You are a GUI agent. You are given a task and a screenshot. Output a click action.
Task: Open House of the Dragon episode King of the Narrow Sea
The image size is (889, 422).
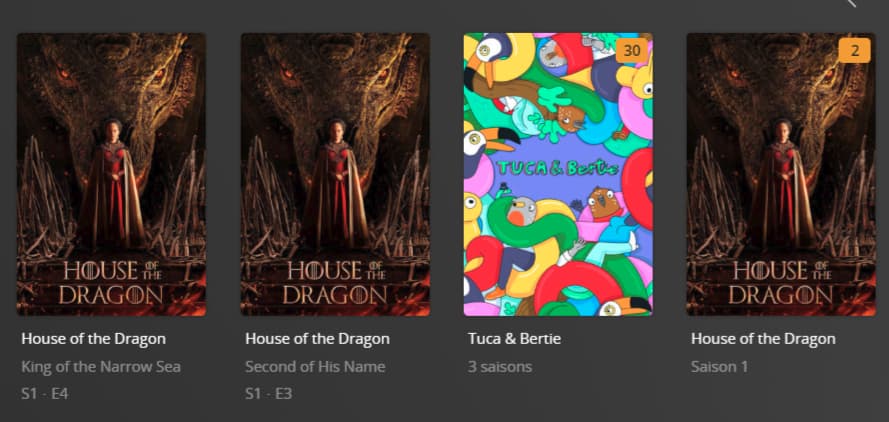[x=111, y=175]
